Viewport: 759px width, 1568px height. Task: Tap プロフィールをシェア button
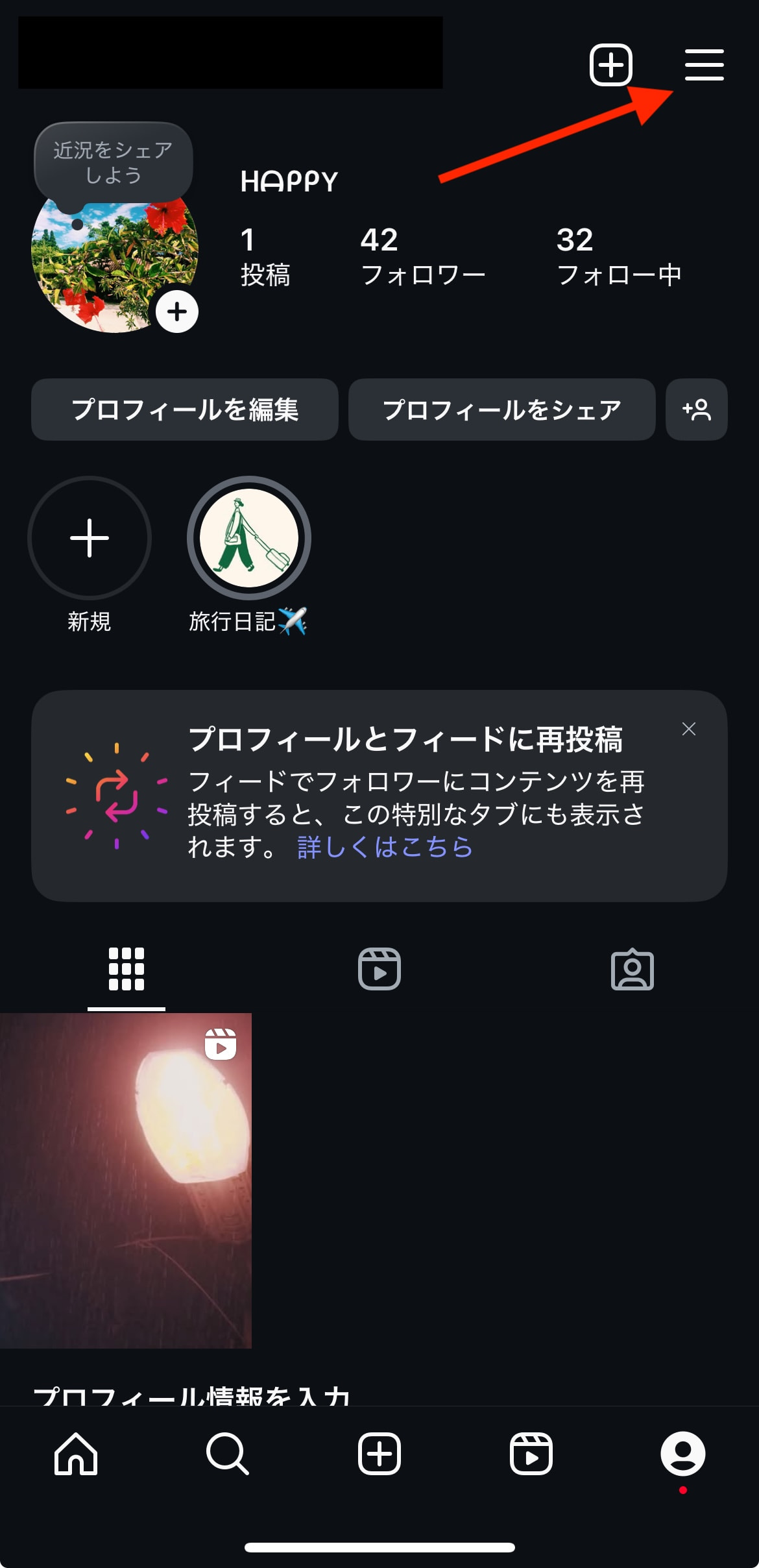tap(502, 410)
